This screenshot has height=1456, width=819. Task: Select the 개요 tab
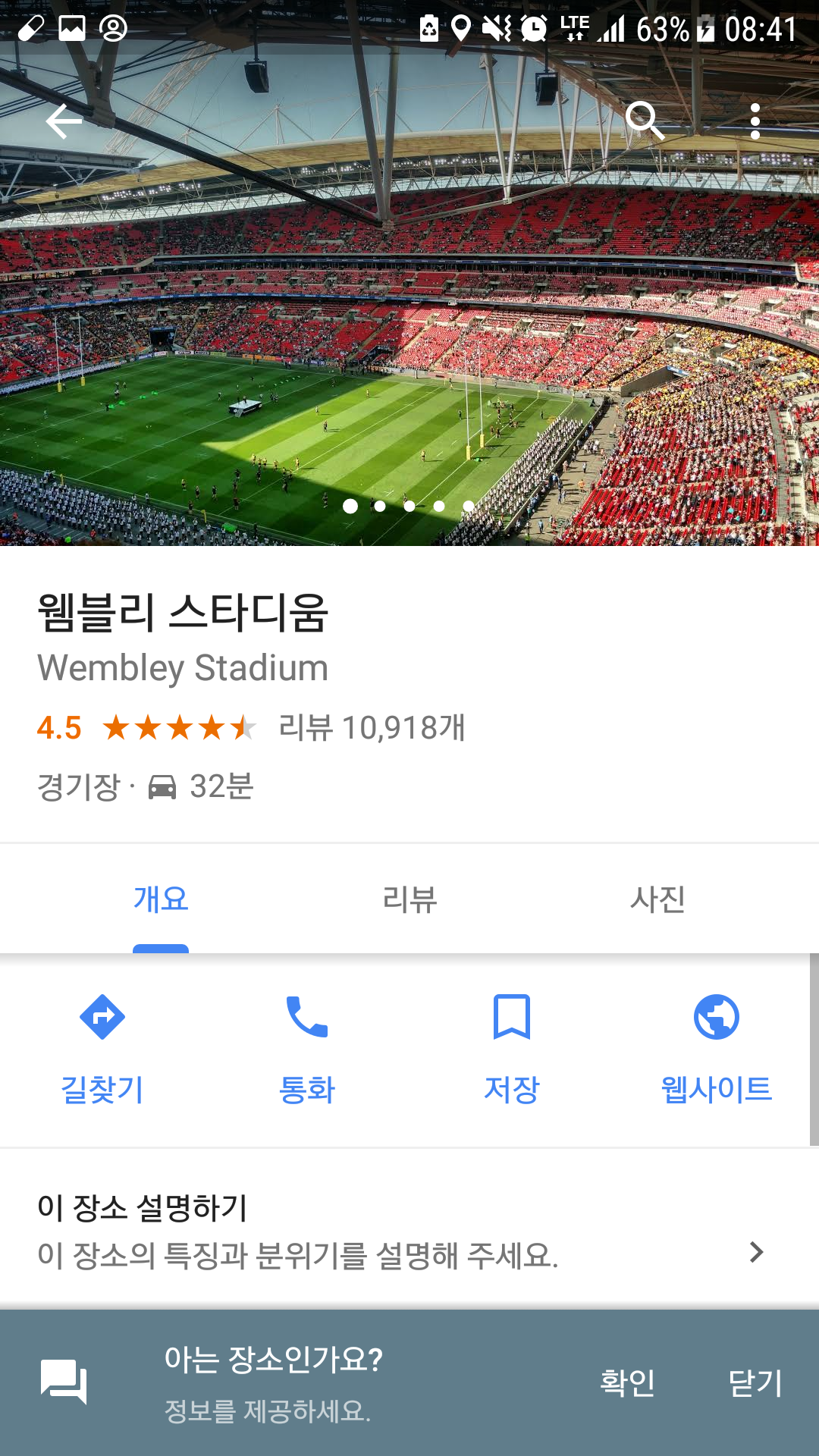click(x=161, y=899)
